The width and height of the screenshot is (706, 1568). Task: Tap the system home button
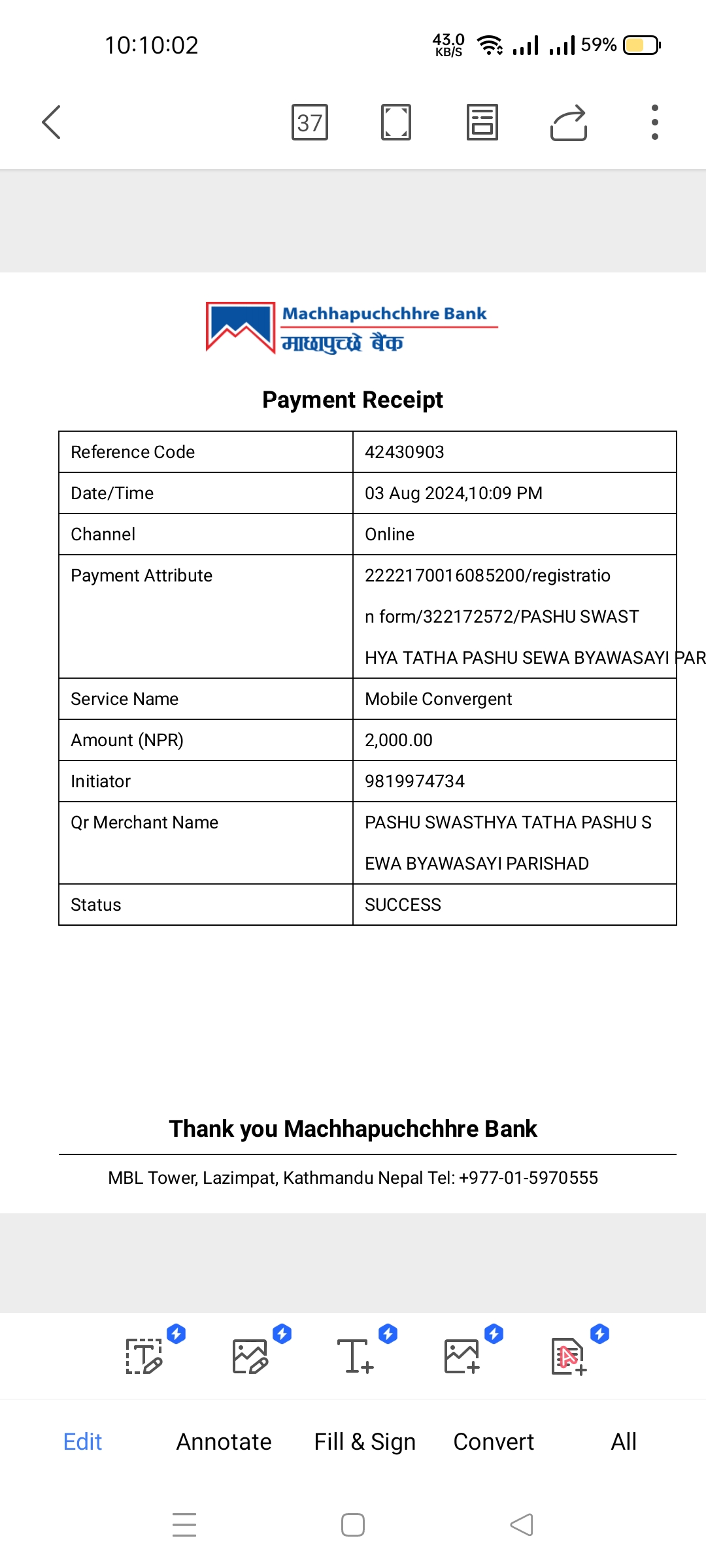tap(353, 1525)
